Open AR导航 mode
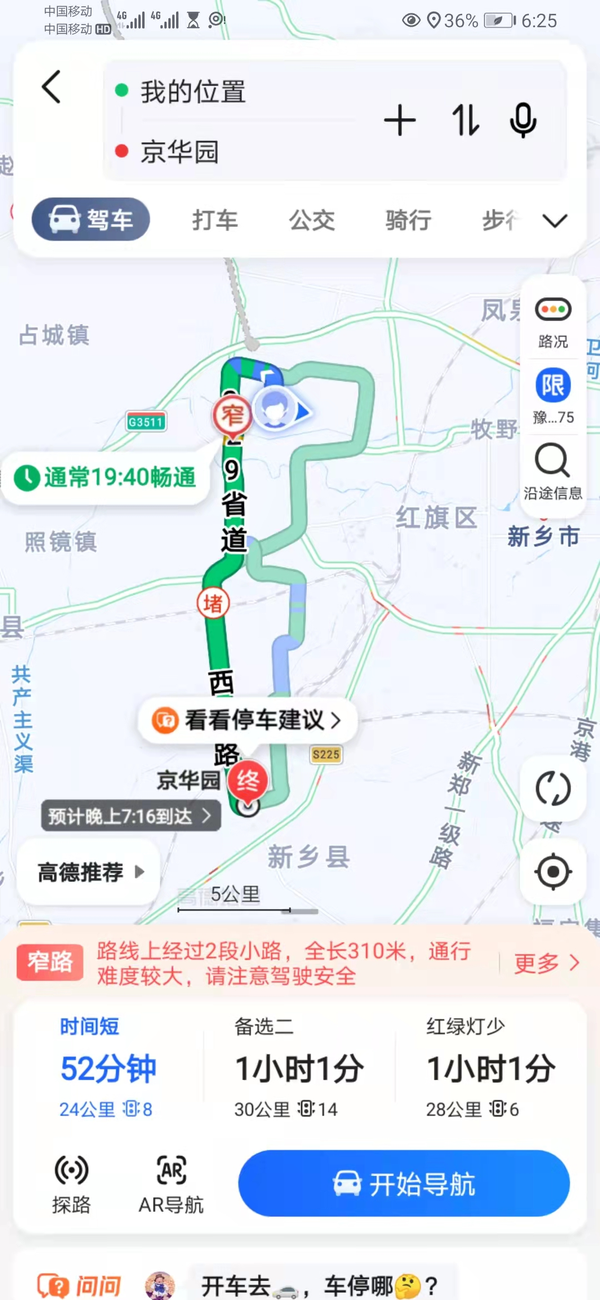The width and height of the screenshot is (600, 1300). click(x=171, y=1184)
